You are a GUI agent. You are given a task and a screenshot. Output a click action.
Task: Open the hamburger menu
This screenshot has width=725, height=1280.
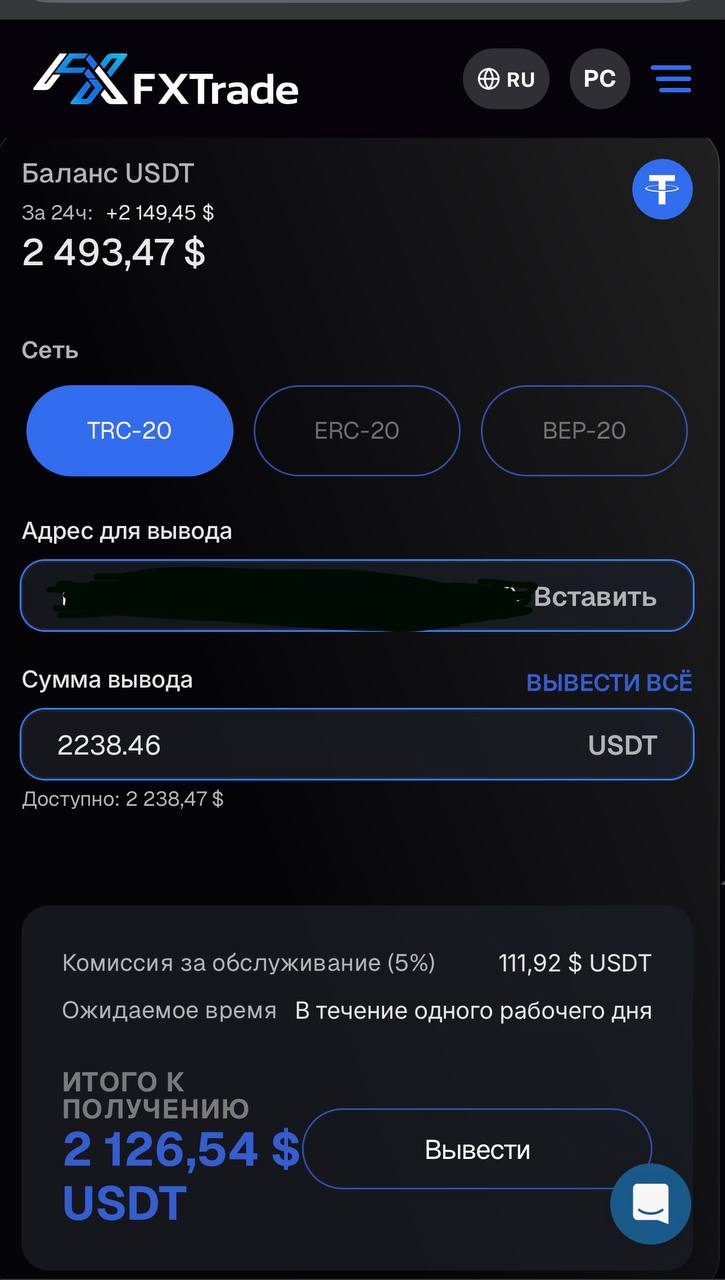click(671, 79)
